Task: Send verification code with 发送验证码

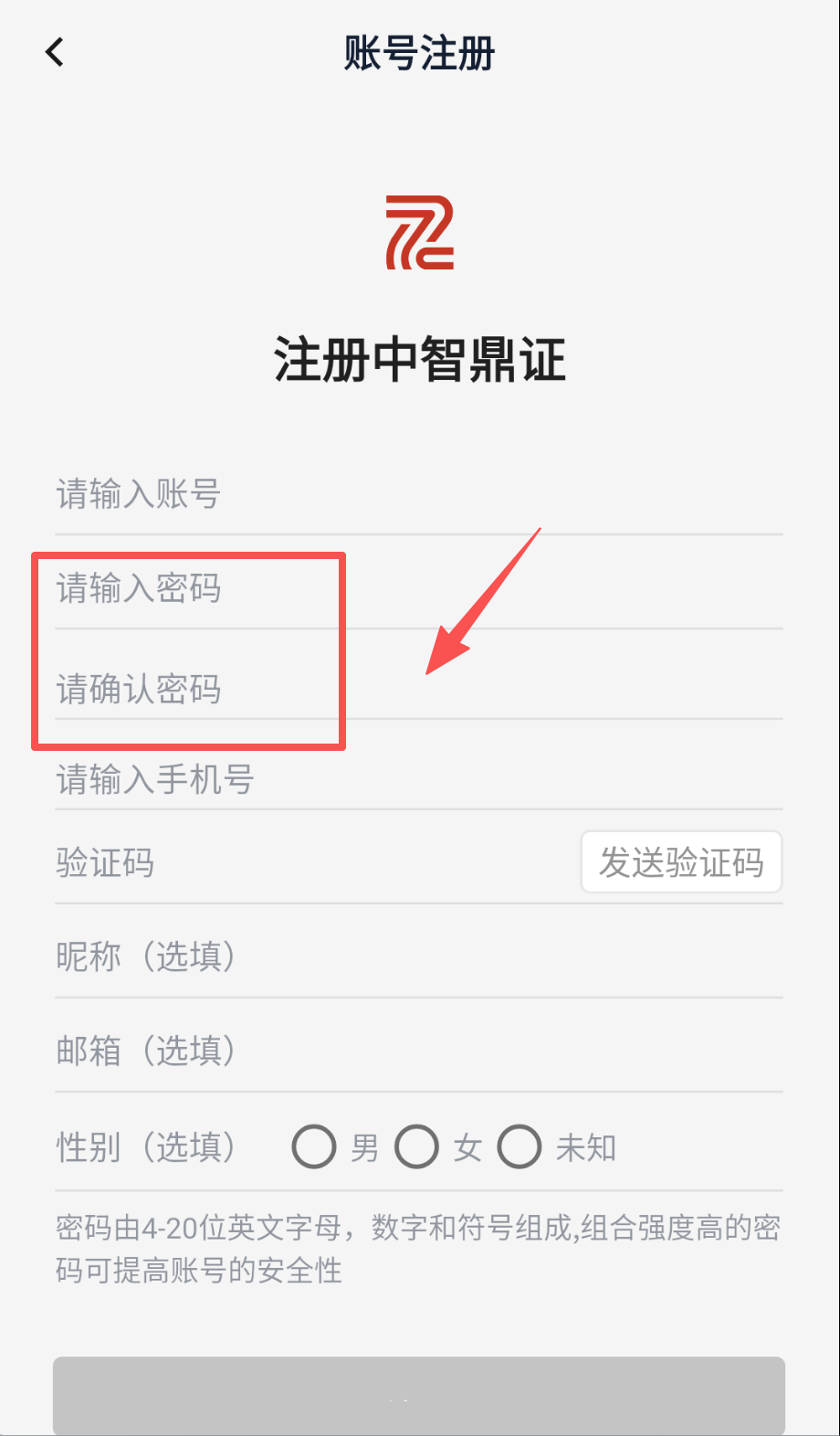Action: 681,862
